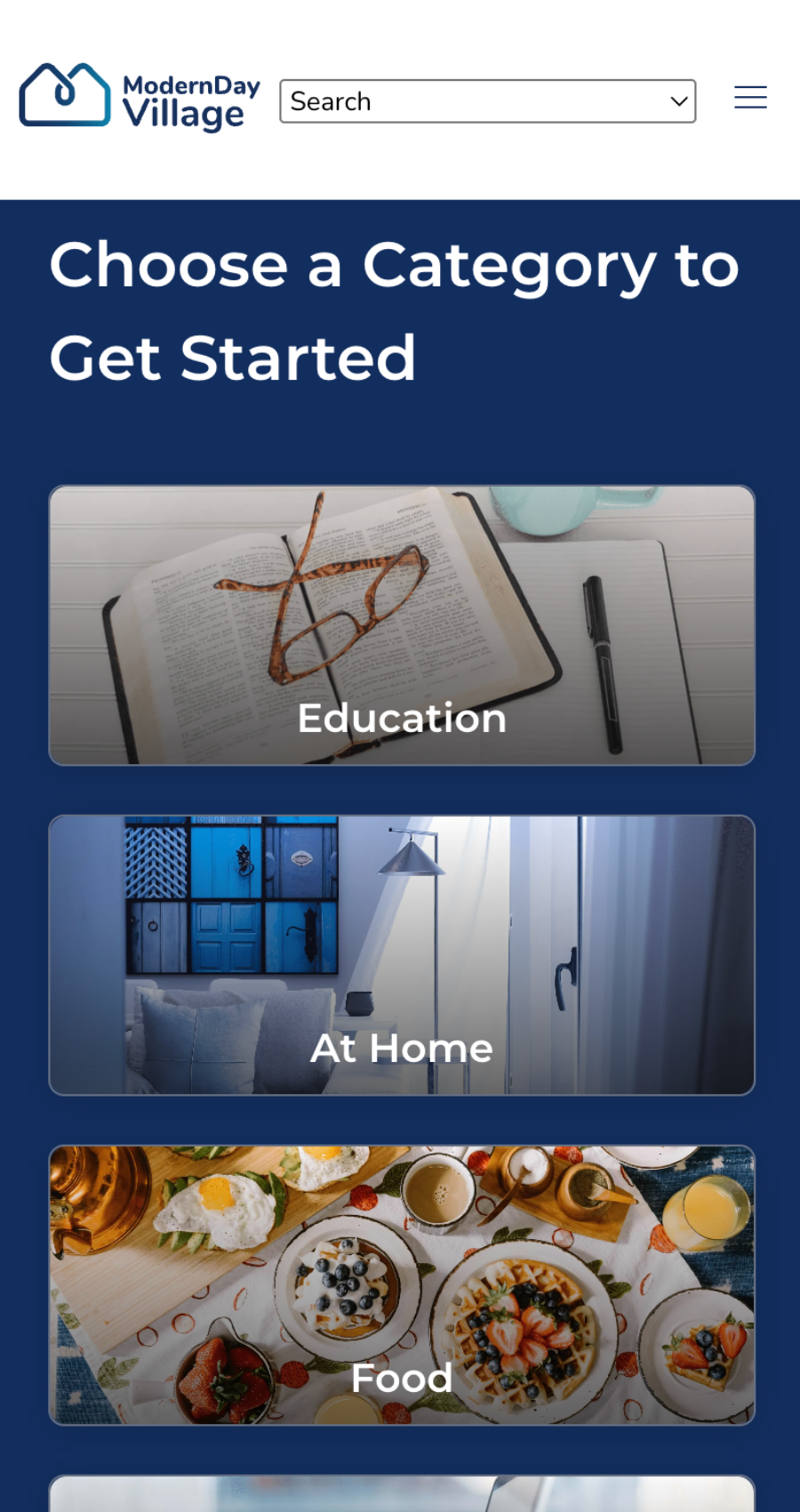Viewport: 800px width, 1512px height.
Task: Open the hamburger navigation menu
Action: [750, 97]
